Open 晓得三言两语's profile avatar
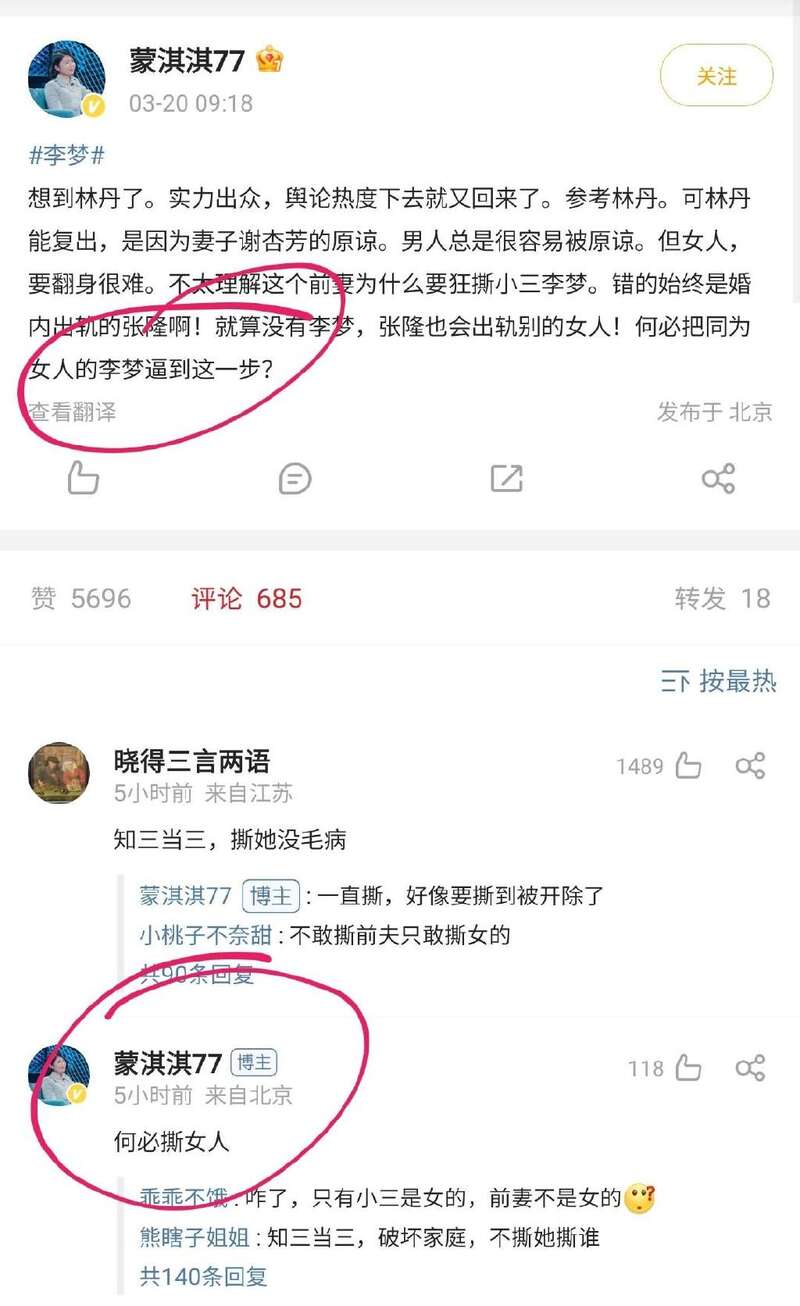 coord(59,773)
